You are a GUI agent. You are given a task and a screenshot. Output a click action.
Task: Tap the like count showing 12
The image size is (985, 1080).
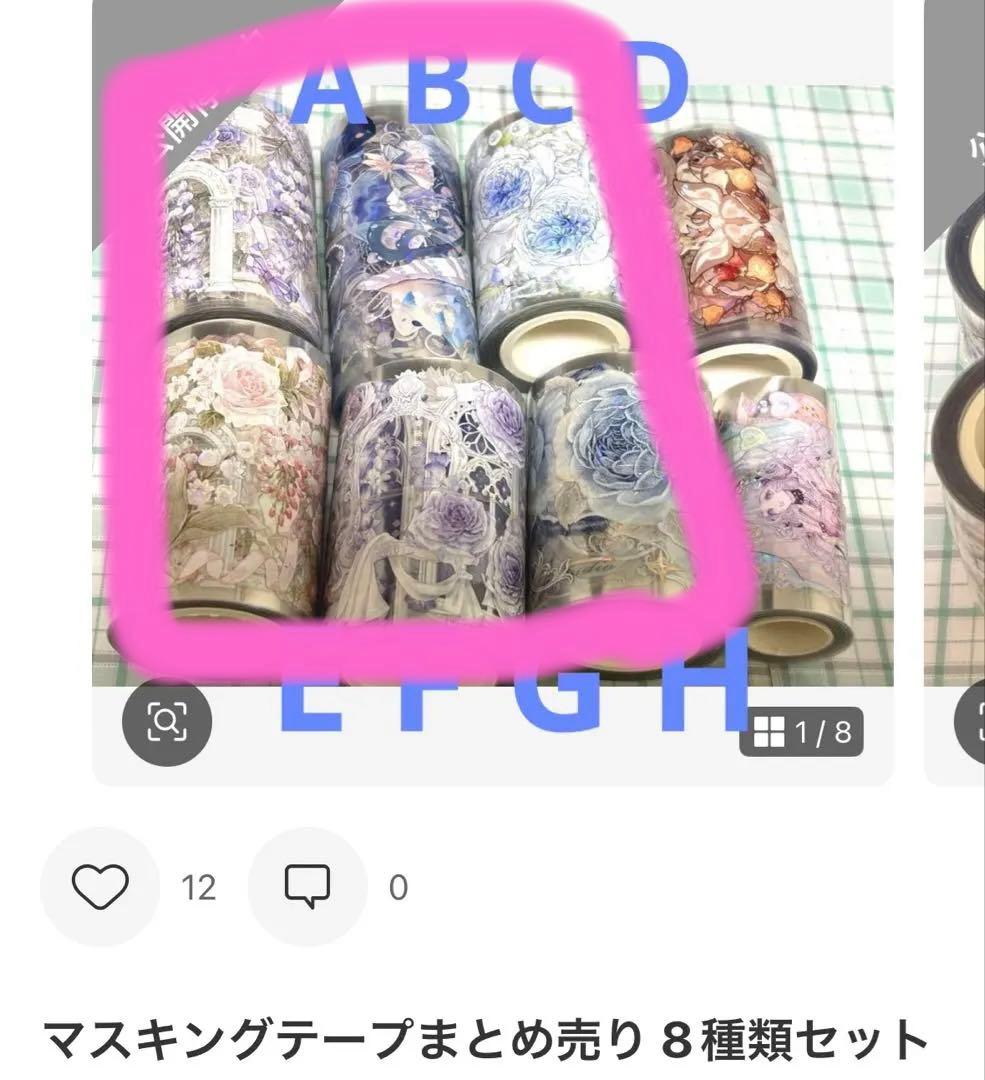coord(199,884)
